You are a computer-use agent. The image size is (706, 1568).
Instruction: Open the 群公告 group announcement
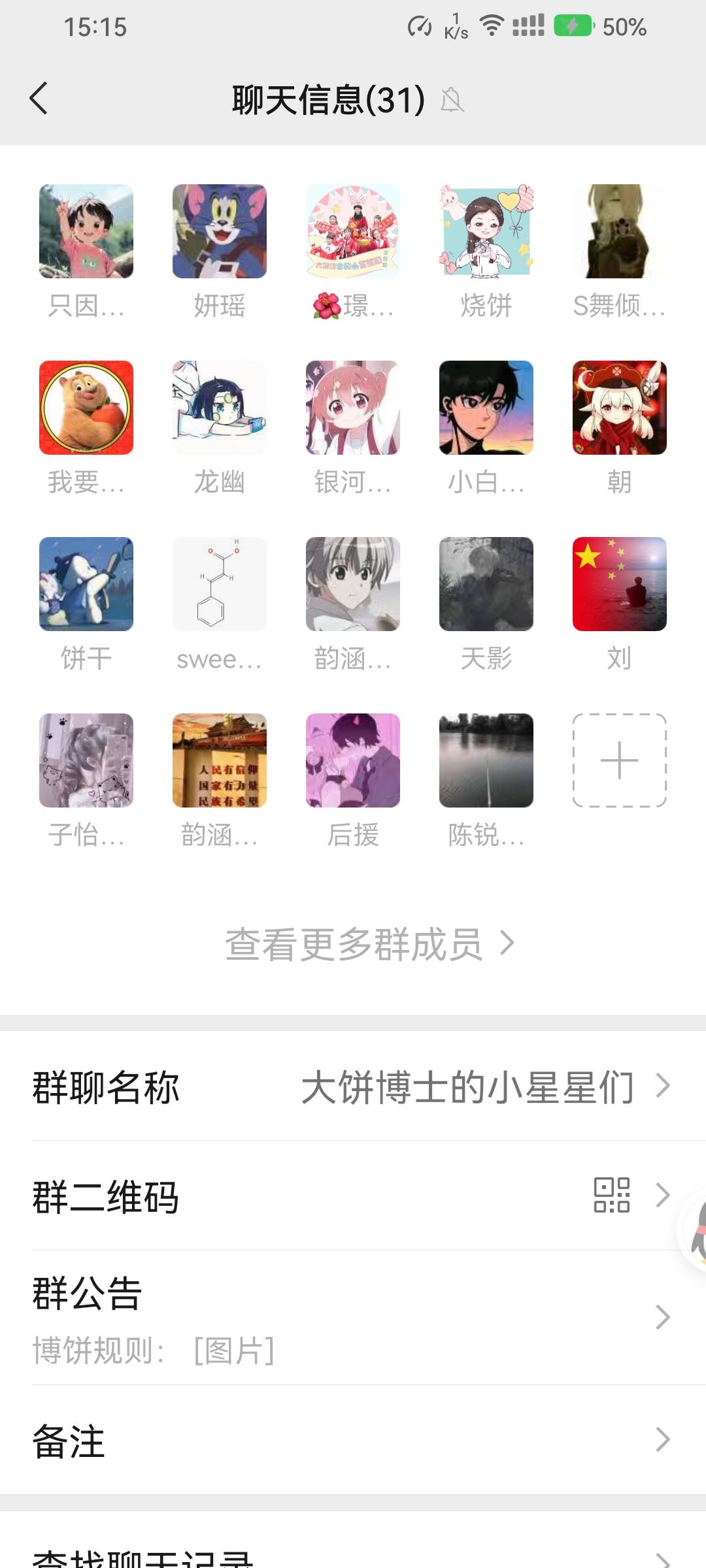coord(353,1317)
